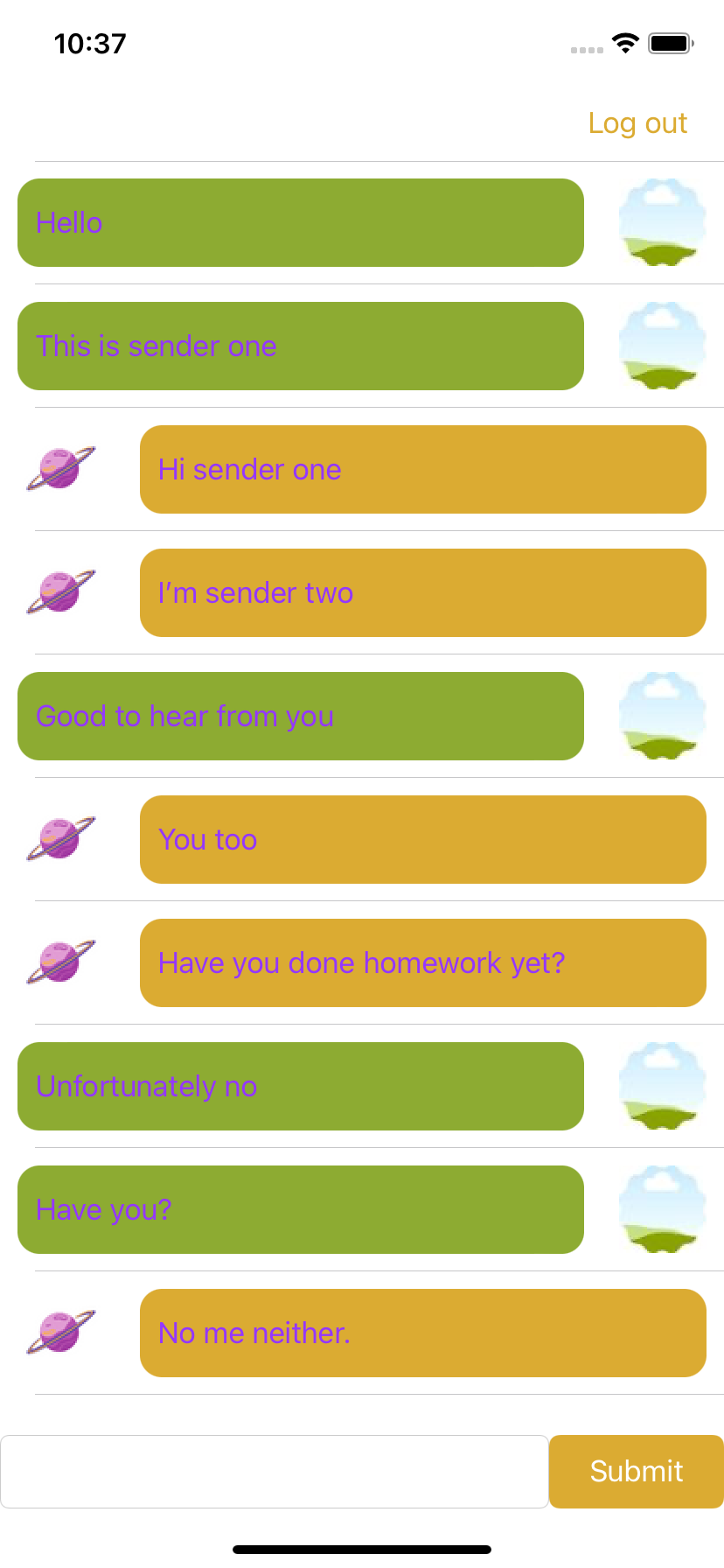Select the "No me neither." message bubble
The width and height of the screenshot is (724, 1568).
tap(422, 1333)
